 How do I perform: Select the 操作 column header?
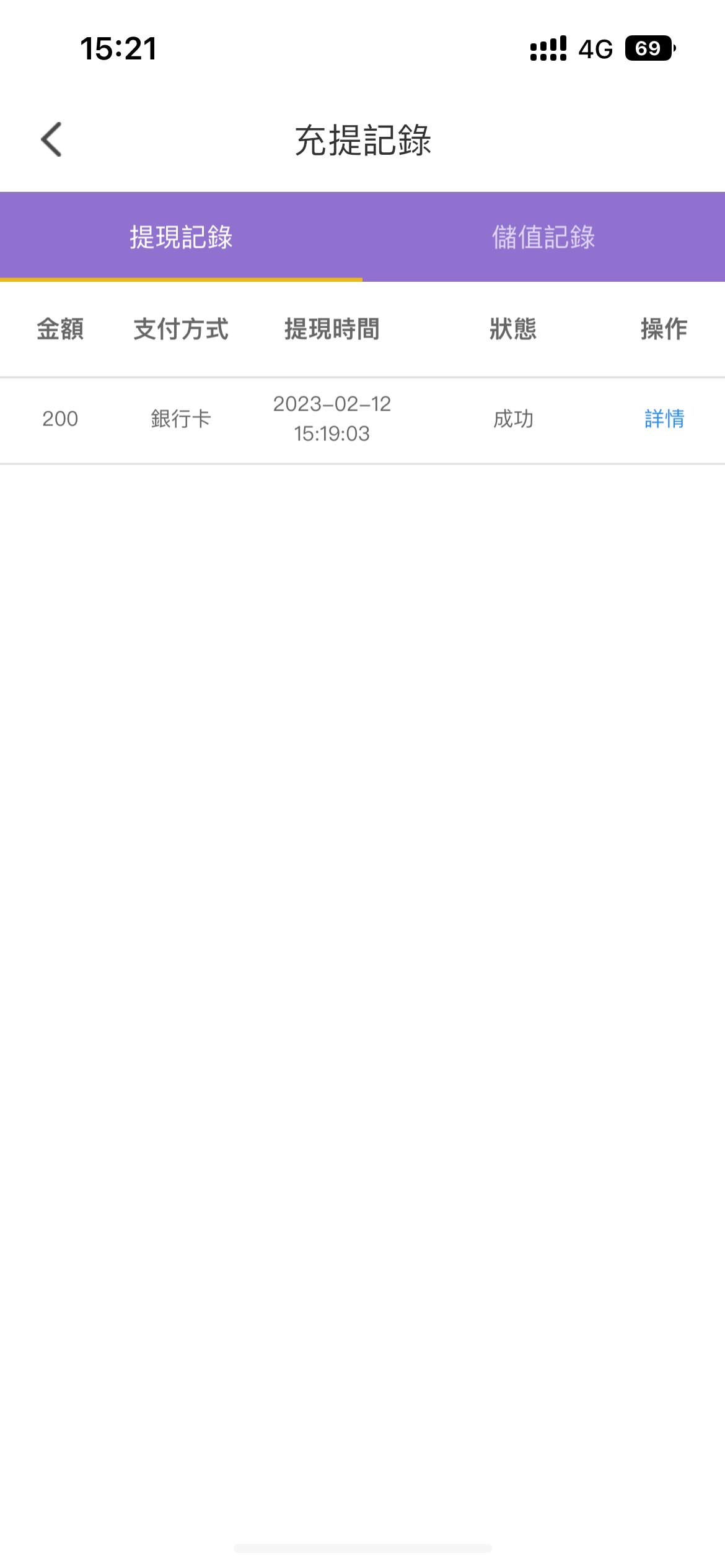664,330
